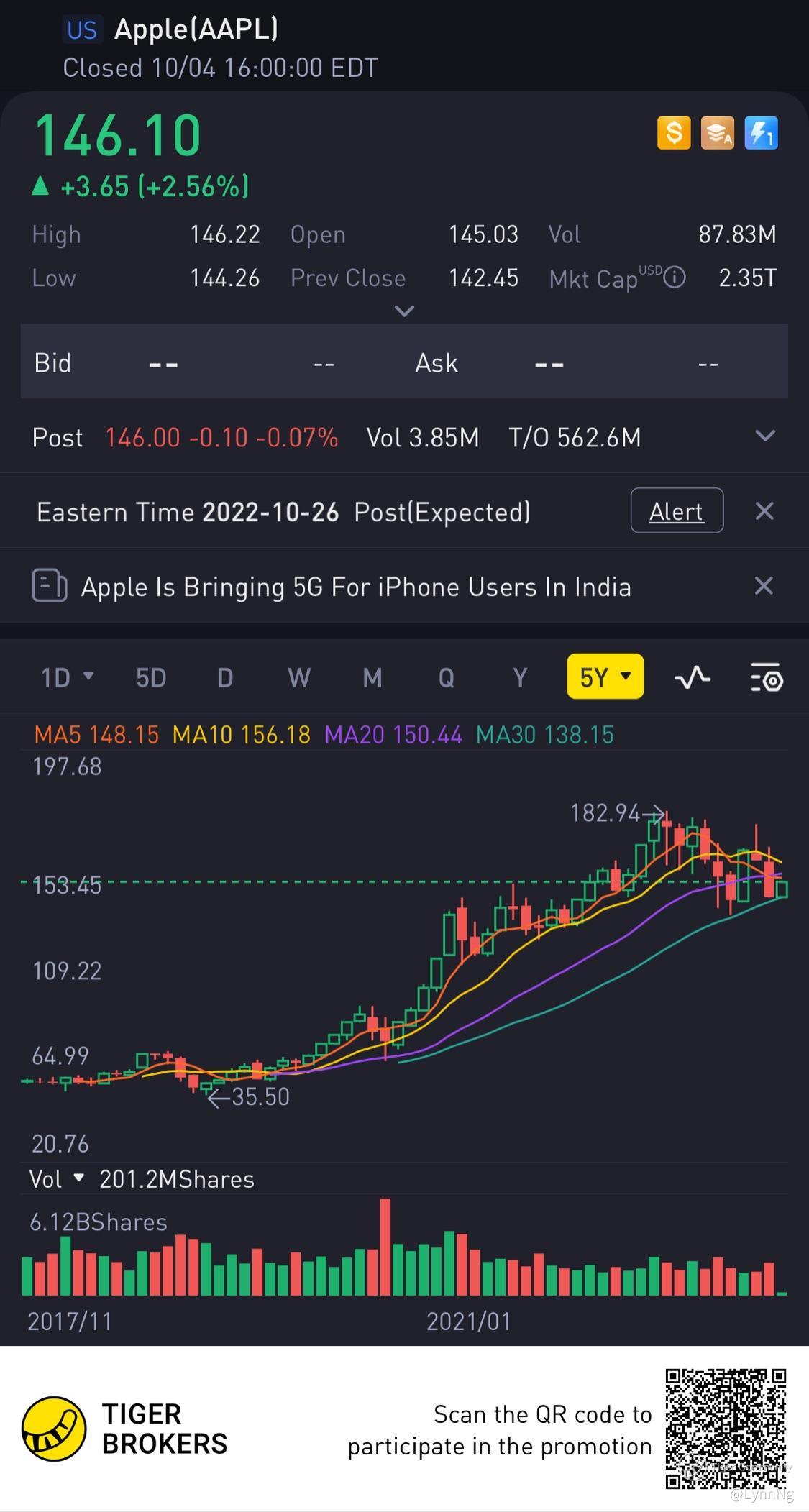The width and height of the screenshot is (809, 1512).
Task: Select the 5D chart range
Action: click(151, 677)
